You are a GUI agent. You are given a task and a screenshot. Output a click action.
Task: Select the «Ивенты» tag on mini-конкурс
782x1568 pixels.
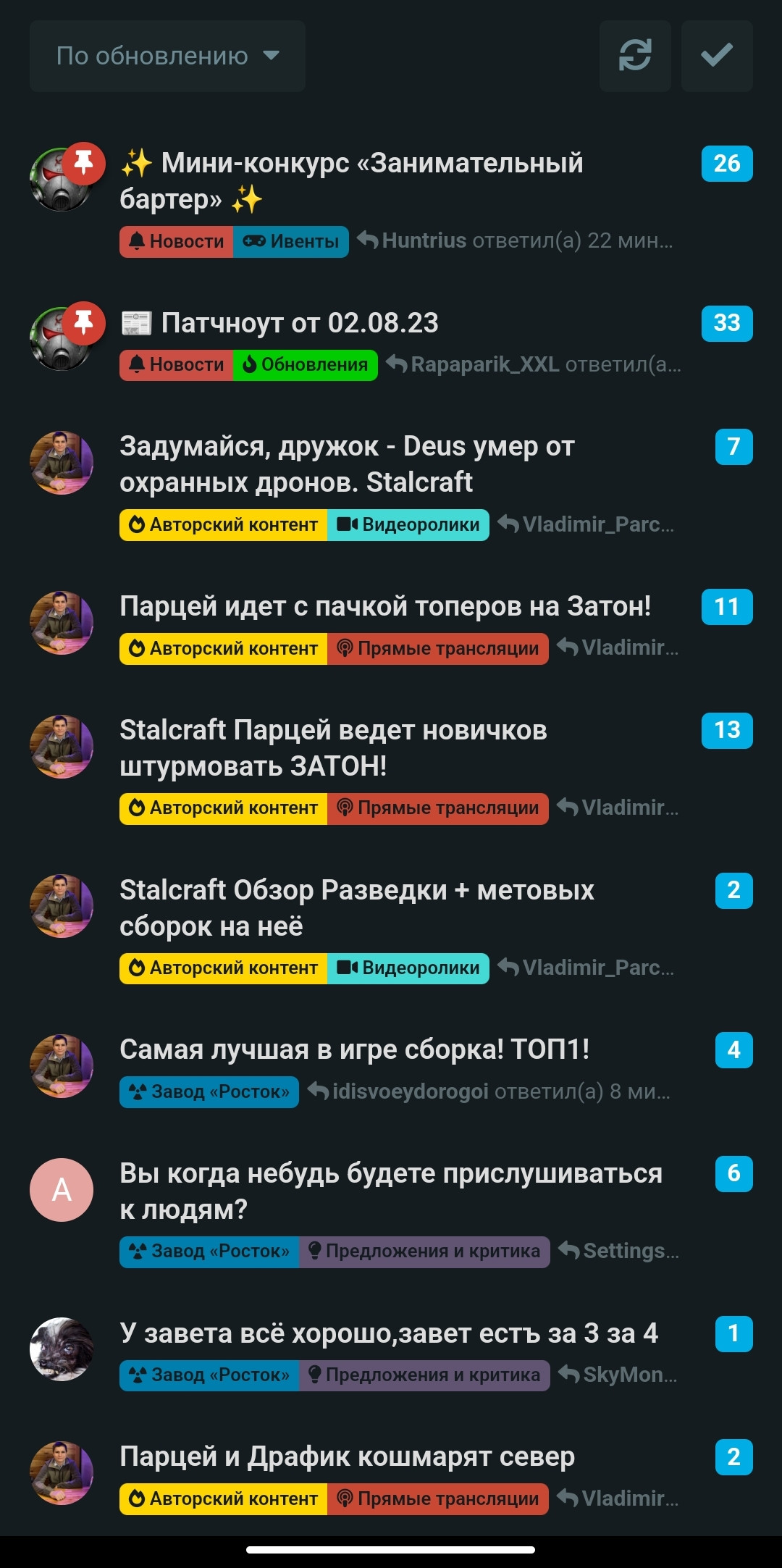point(291,242)
